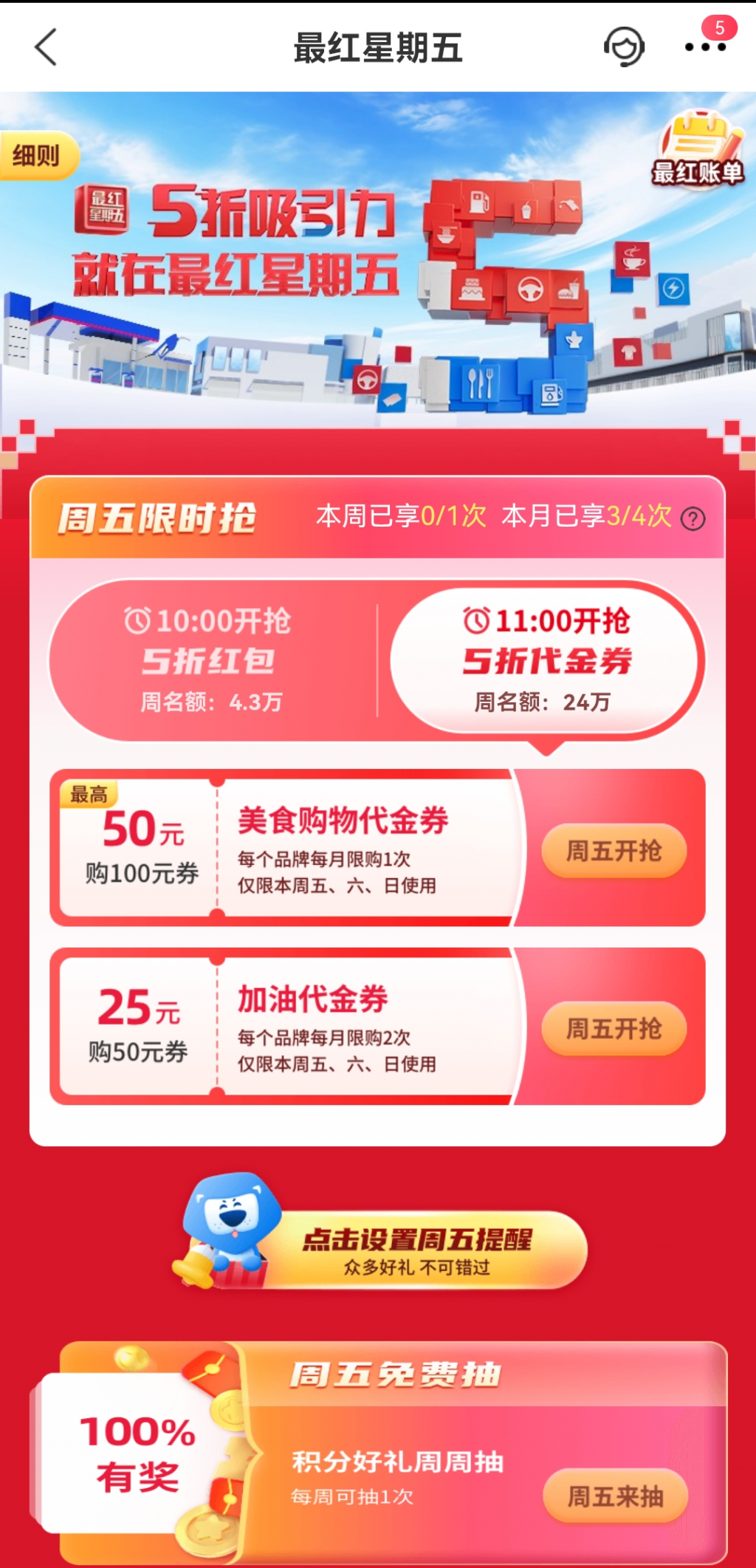Viewport: 756px width, 1568px height.
Task: Tap 周五开抢 for 美食购物代金券
Action: click(x=614, y=851)
